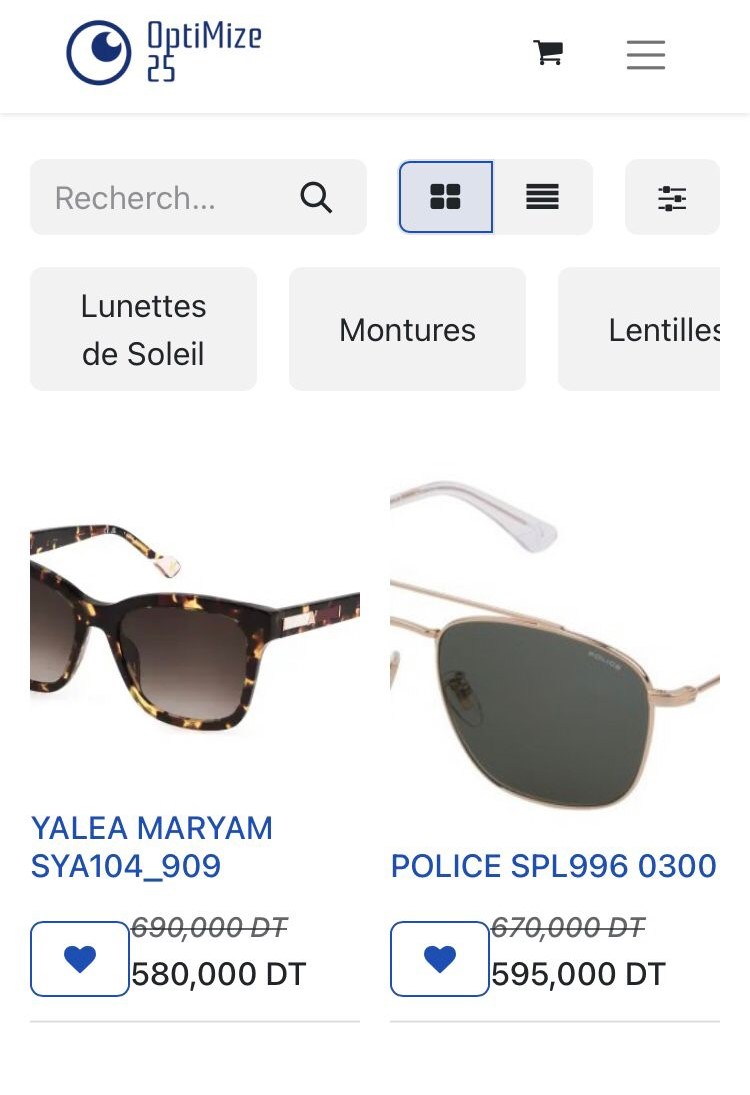
Task: Open the filter settings
Action: coord(671,198)
